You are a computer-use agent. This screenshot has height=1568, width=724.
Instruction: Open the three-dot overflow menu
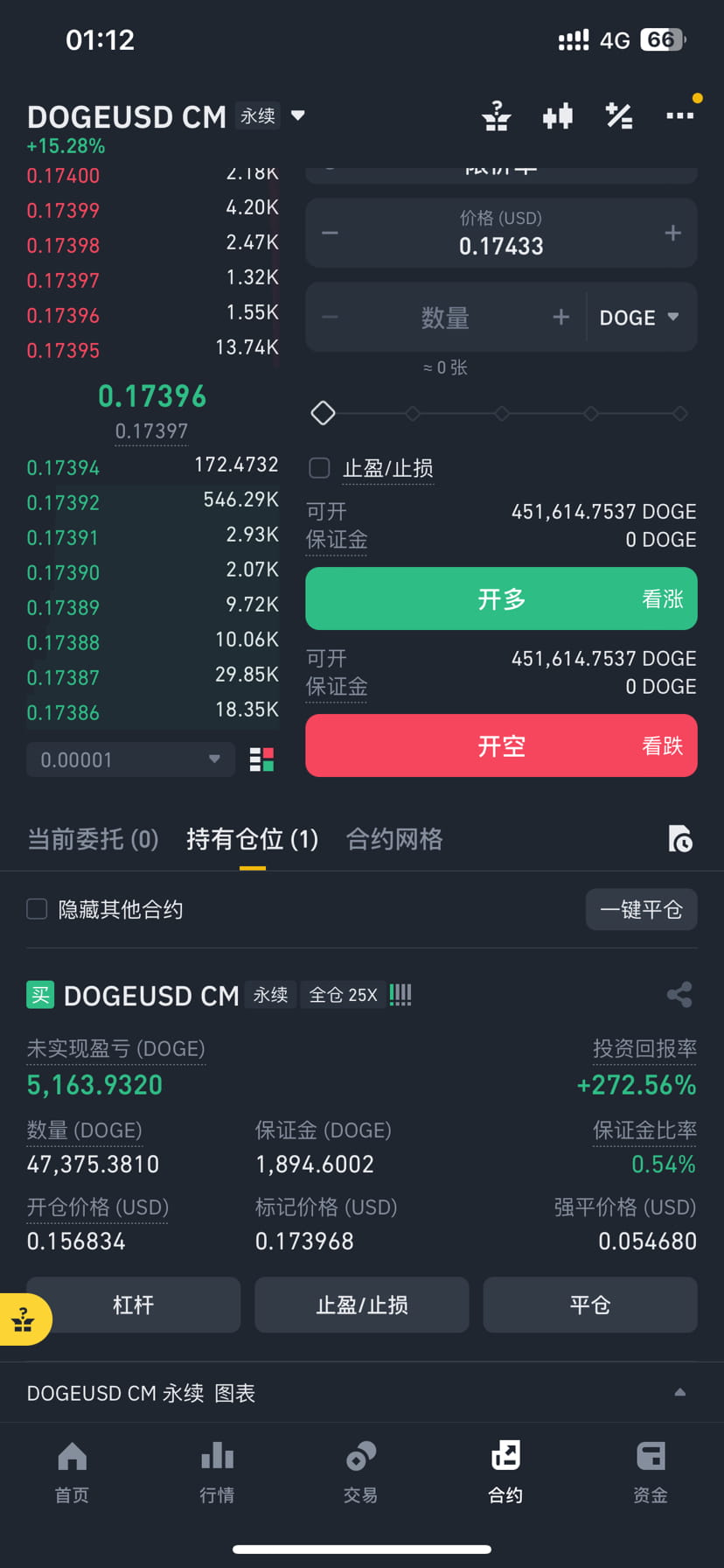[679, 115]
